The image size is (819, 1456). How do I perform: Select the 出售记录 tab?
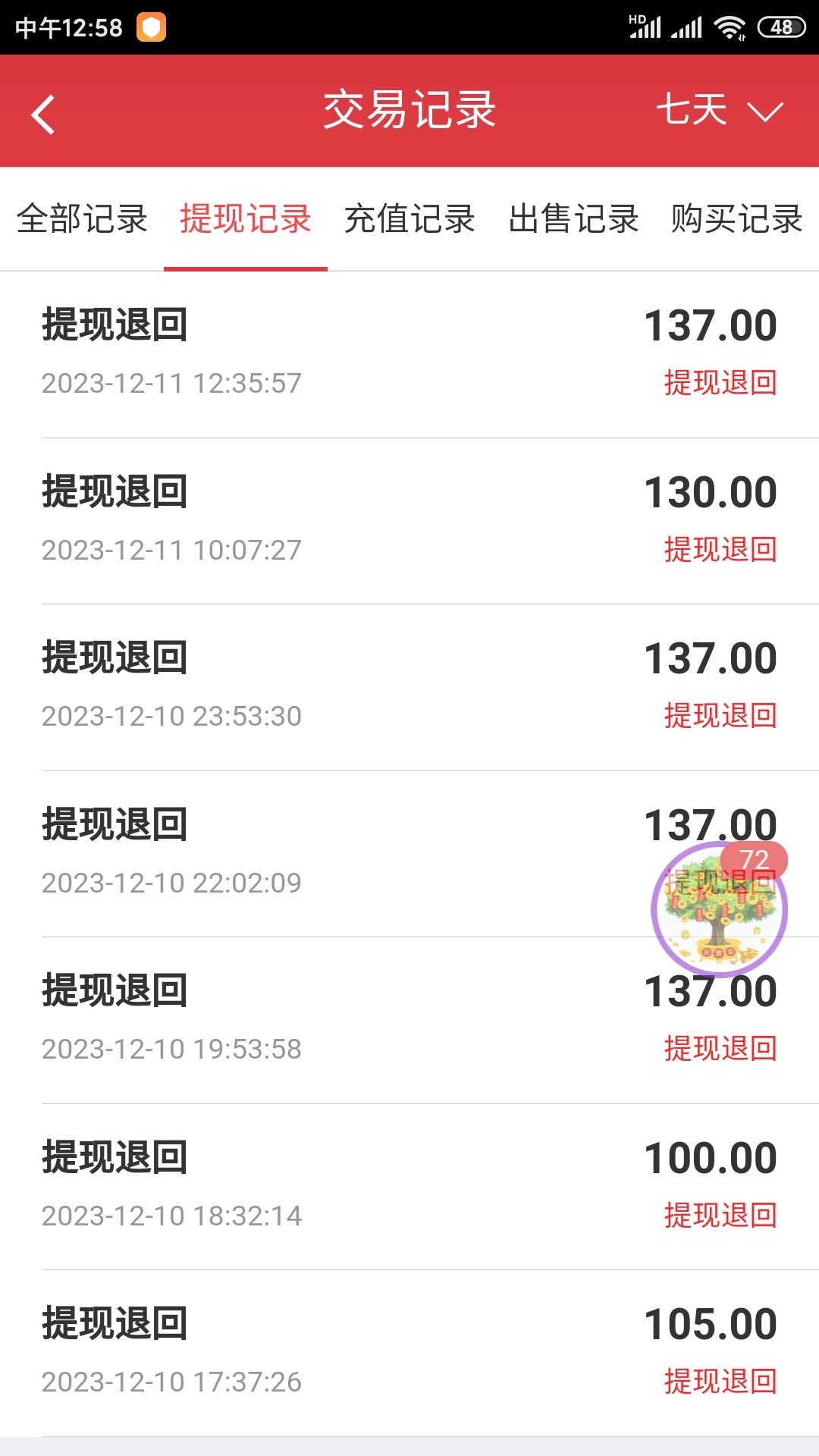(x=573, y=220)
